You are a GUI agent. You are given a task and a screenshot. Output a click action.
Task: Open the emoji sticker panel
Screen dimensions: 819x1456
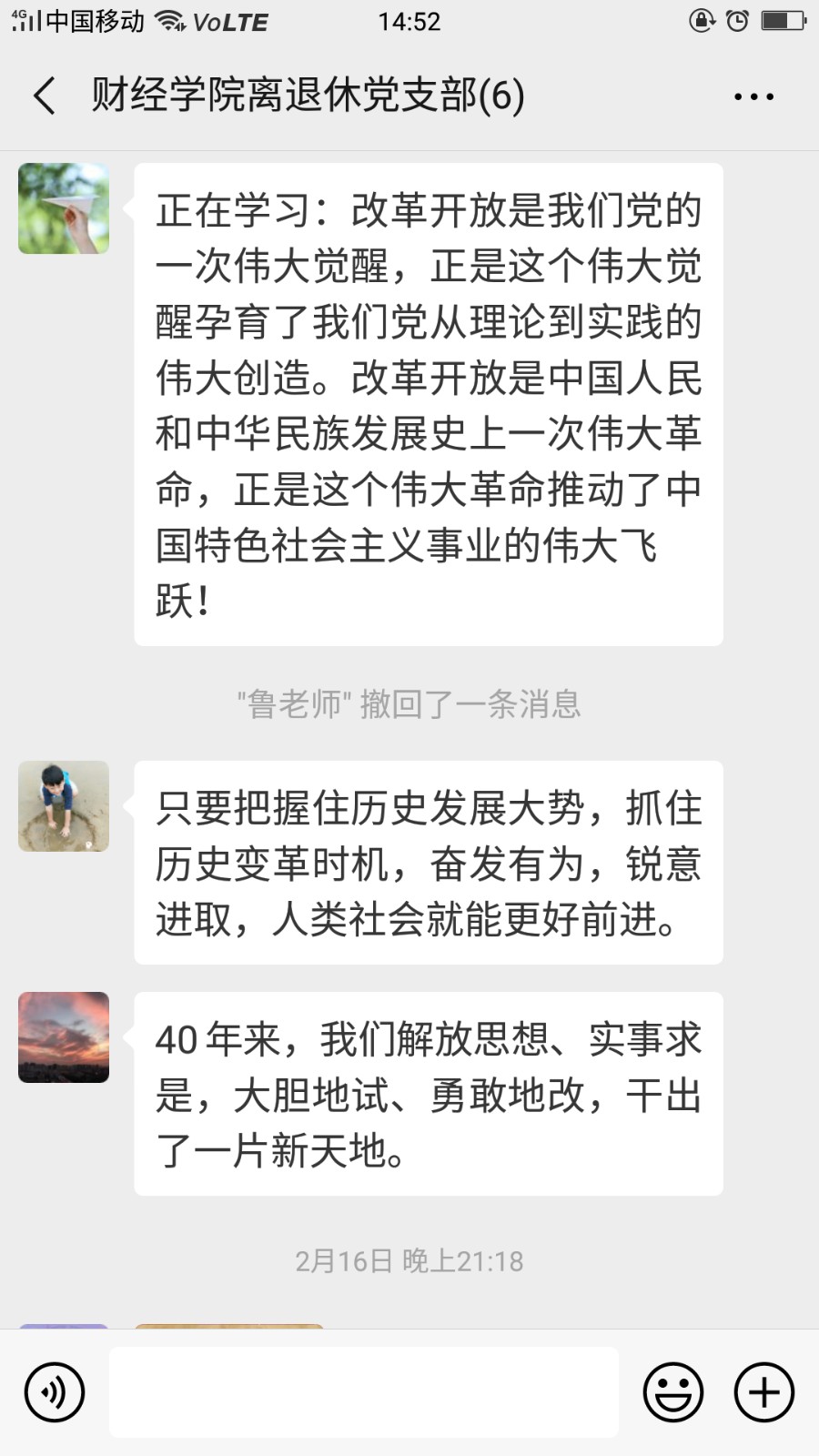pyautogui.click(x=673, y=1391)
